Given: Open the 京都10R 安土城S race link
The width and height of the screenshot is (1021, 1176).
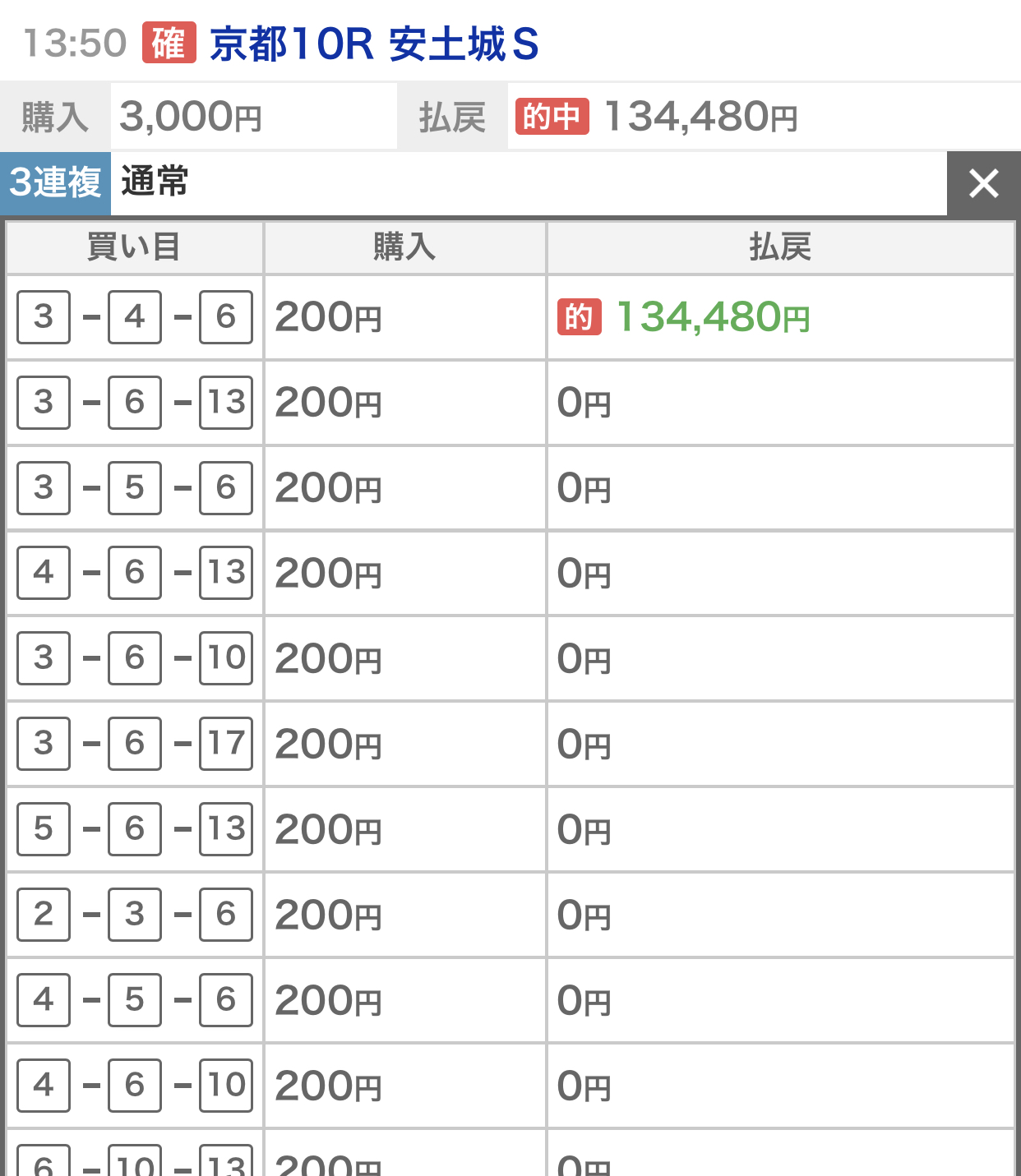Looking at the screenshot, I should 374,44.
